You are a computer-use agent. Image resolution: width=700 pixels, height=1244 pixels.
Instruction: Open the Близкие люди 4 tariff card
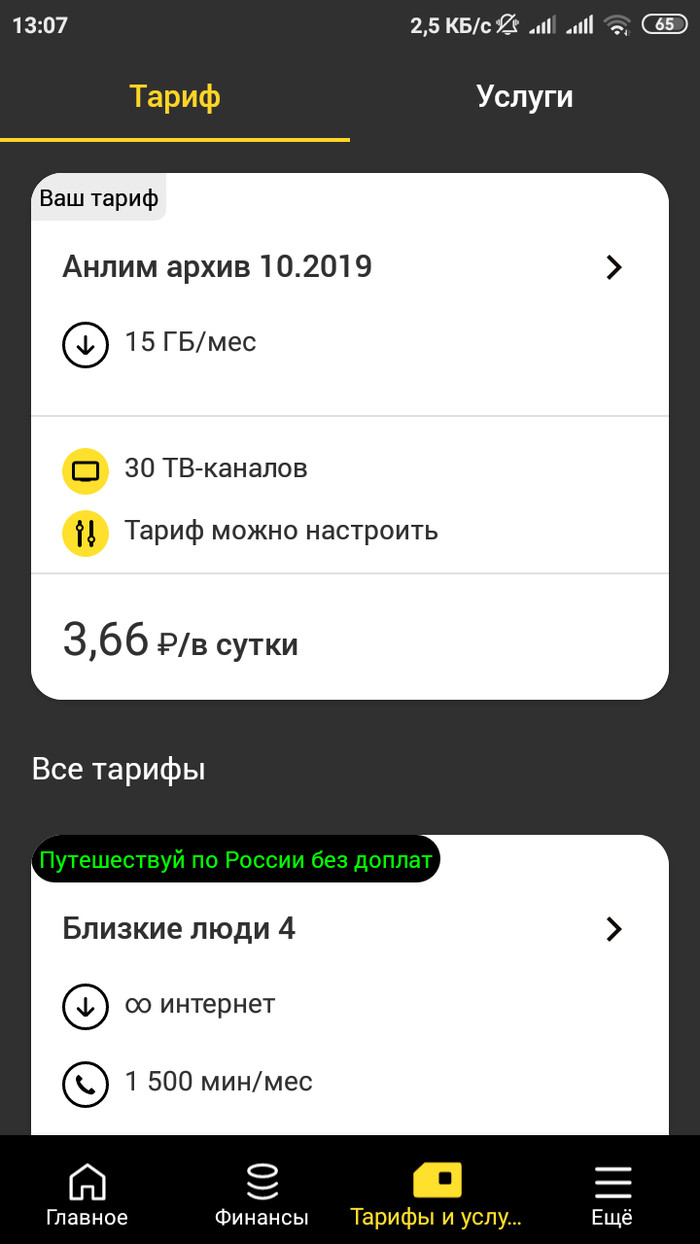pos(179,929)
